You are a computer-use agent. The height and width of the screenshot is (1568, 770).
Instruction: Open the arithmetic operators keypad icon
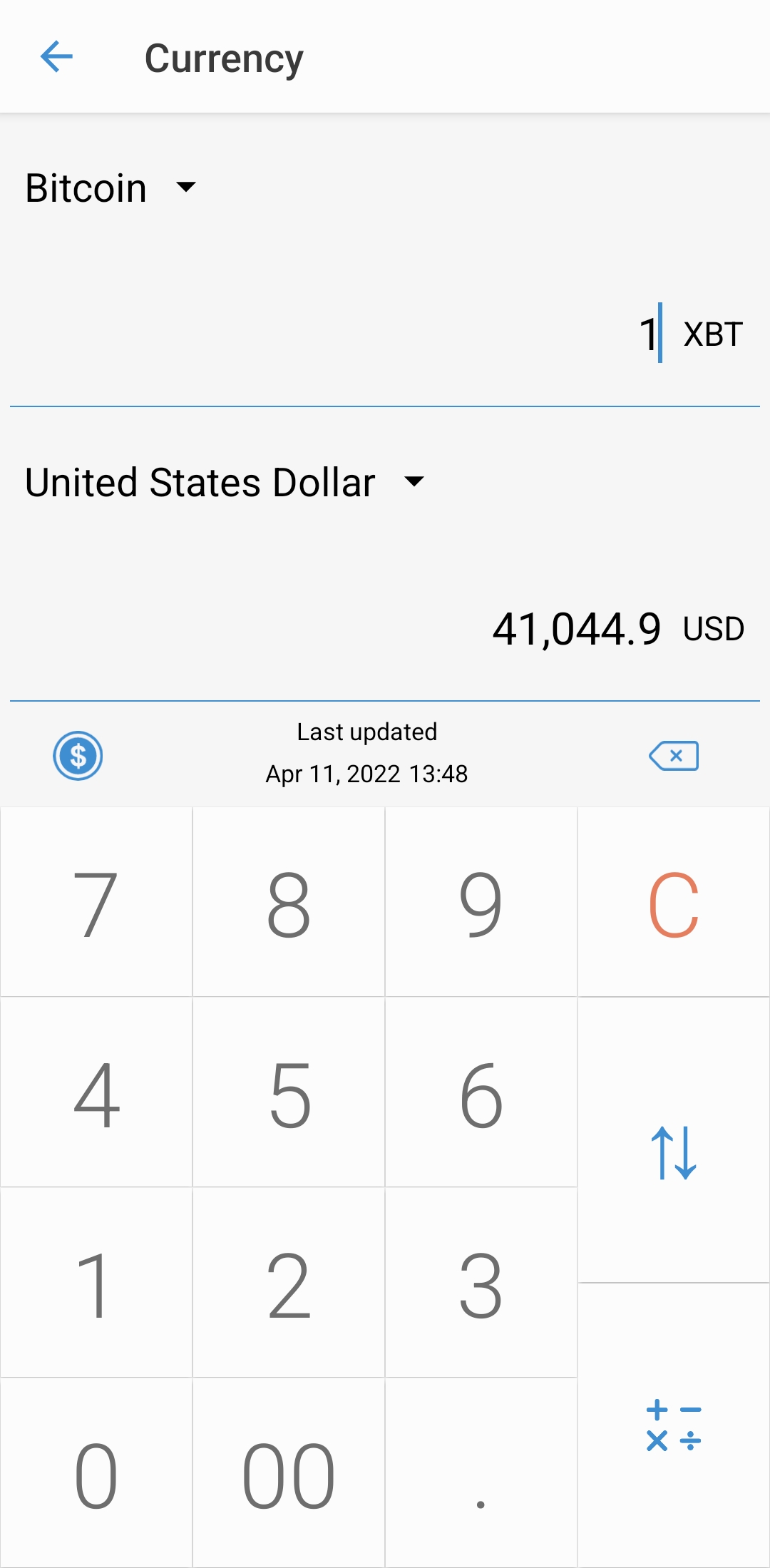tap(673, 1426)
